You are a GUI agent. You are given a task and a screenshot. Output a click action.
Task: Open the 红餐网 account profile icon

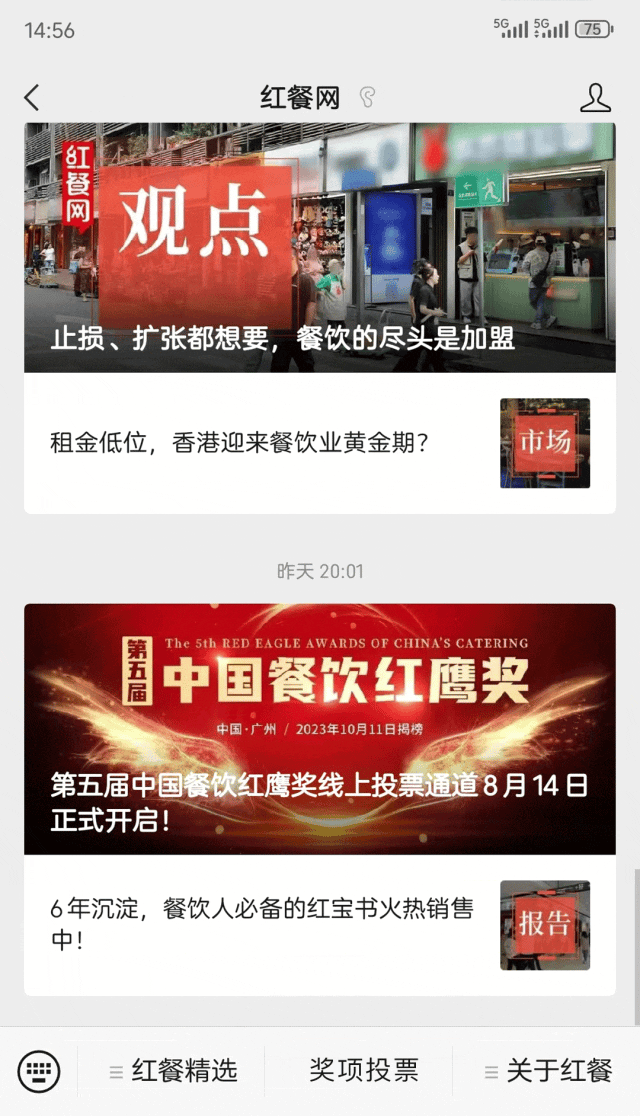coord(595,97)
